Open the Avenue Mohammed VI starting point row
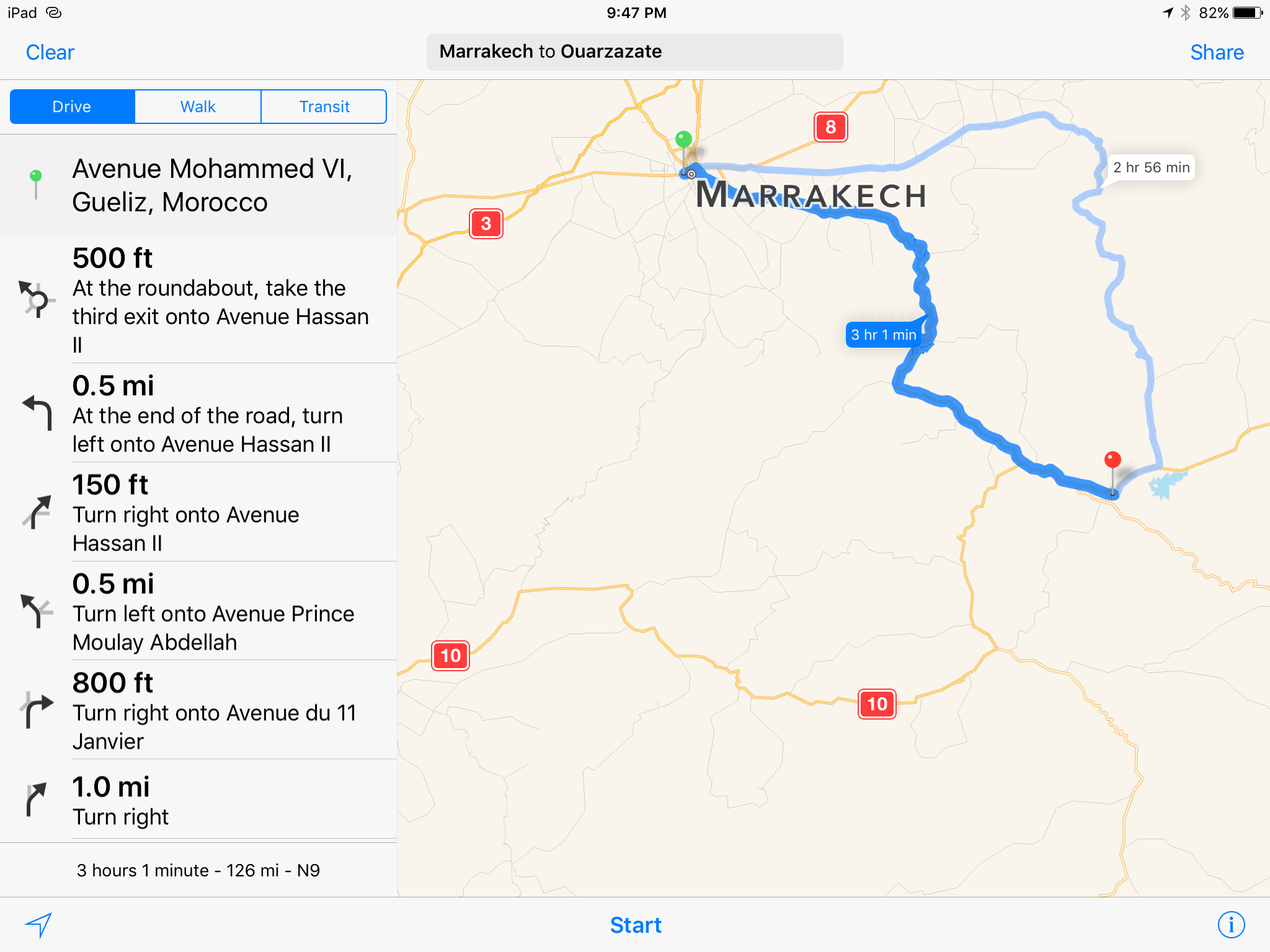Viewport: 1270px width, 952px height. pyautogui.click(x=198, y=185)
